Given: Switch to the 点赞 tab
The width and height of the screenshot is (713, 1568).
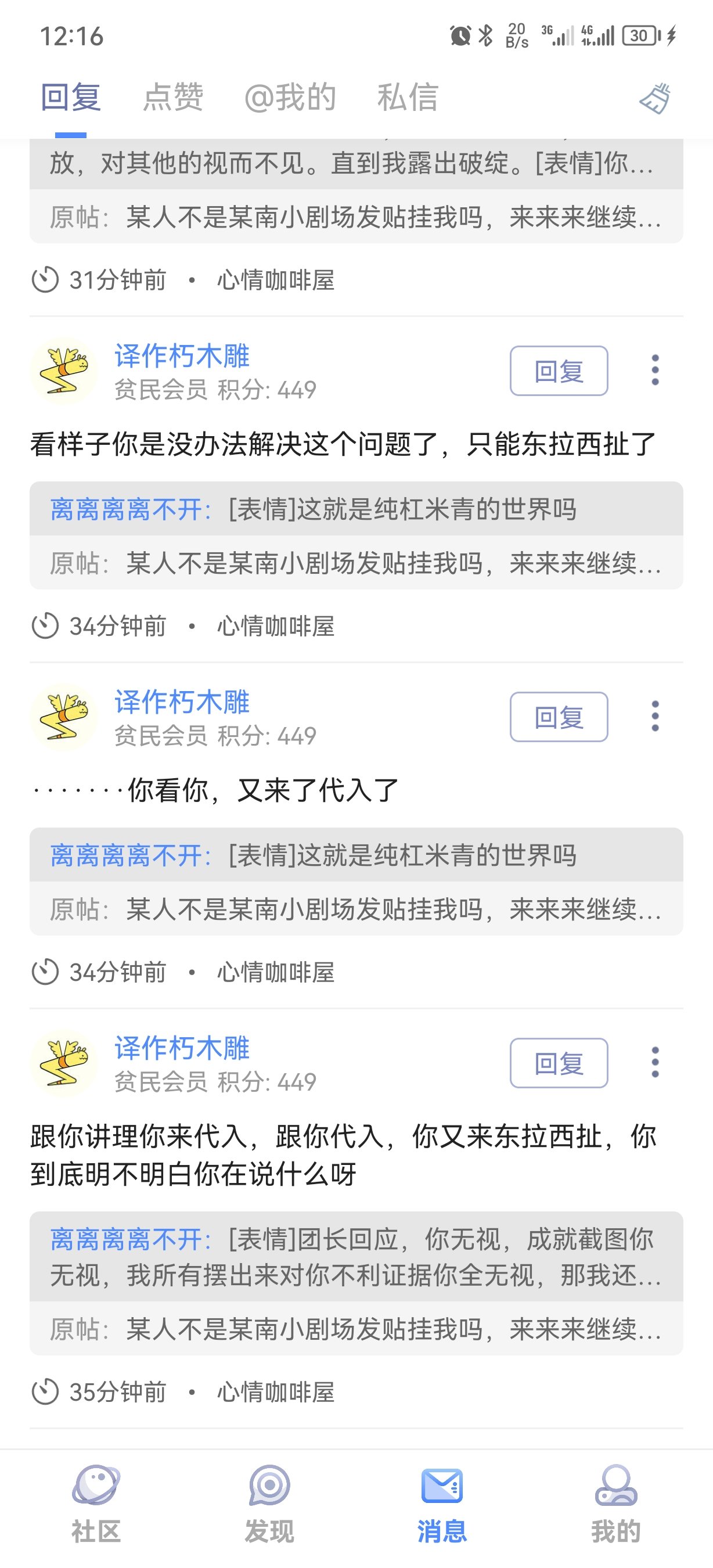Looking at the screenshot, I should 173,98.
